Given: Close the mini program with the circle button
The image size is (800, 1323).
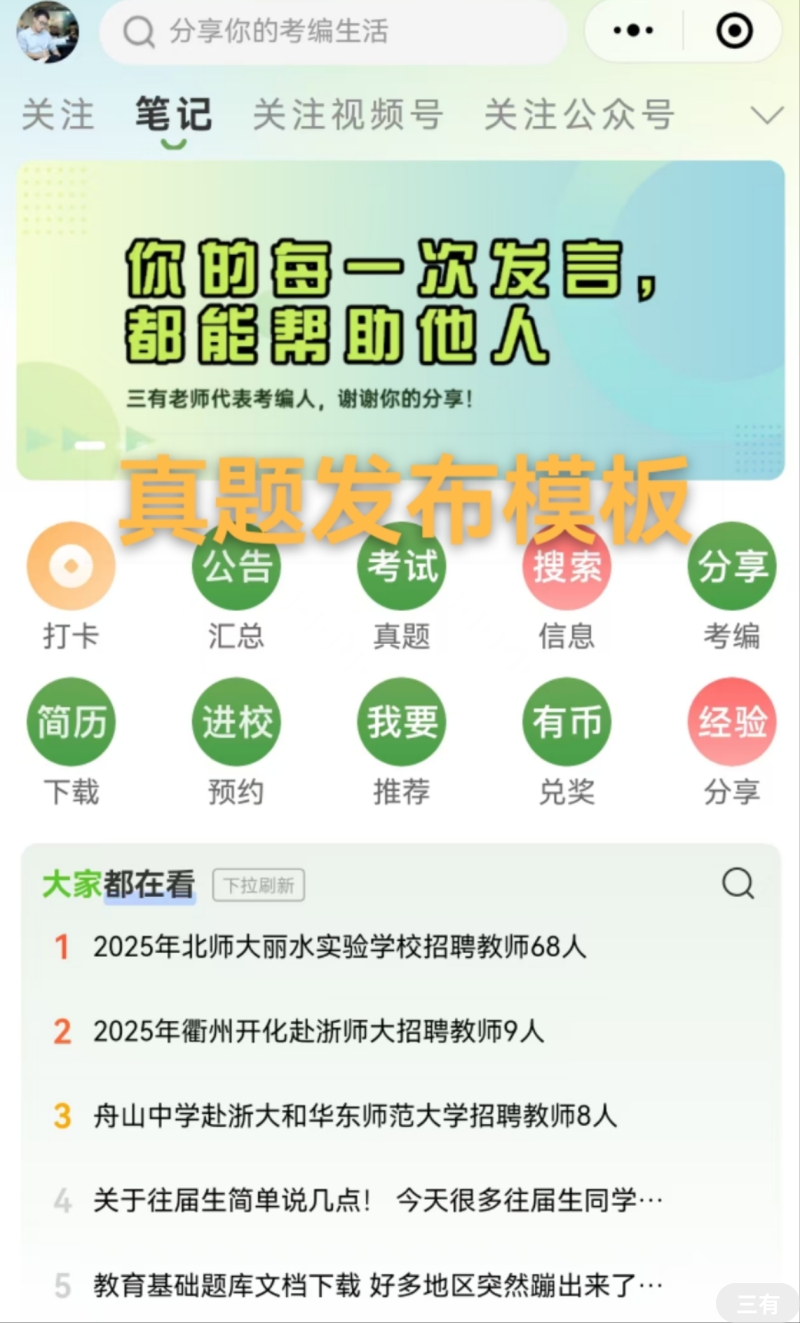Looking at the screenshot, I should 735,32.
